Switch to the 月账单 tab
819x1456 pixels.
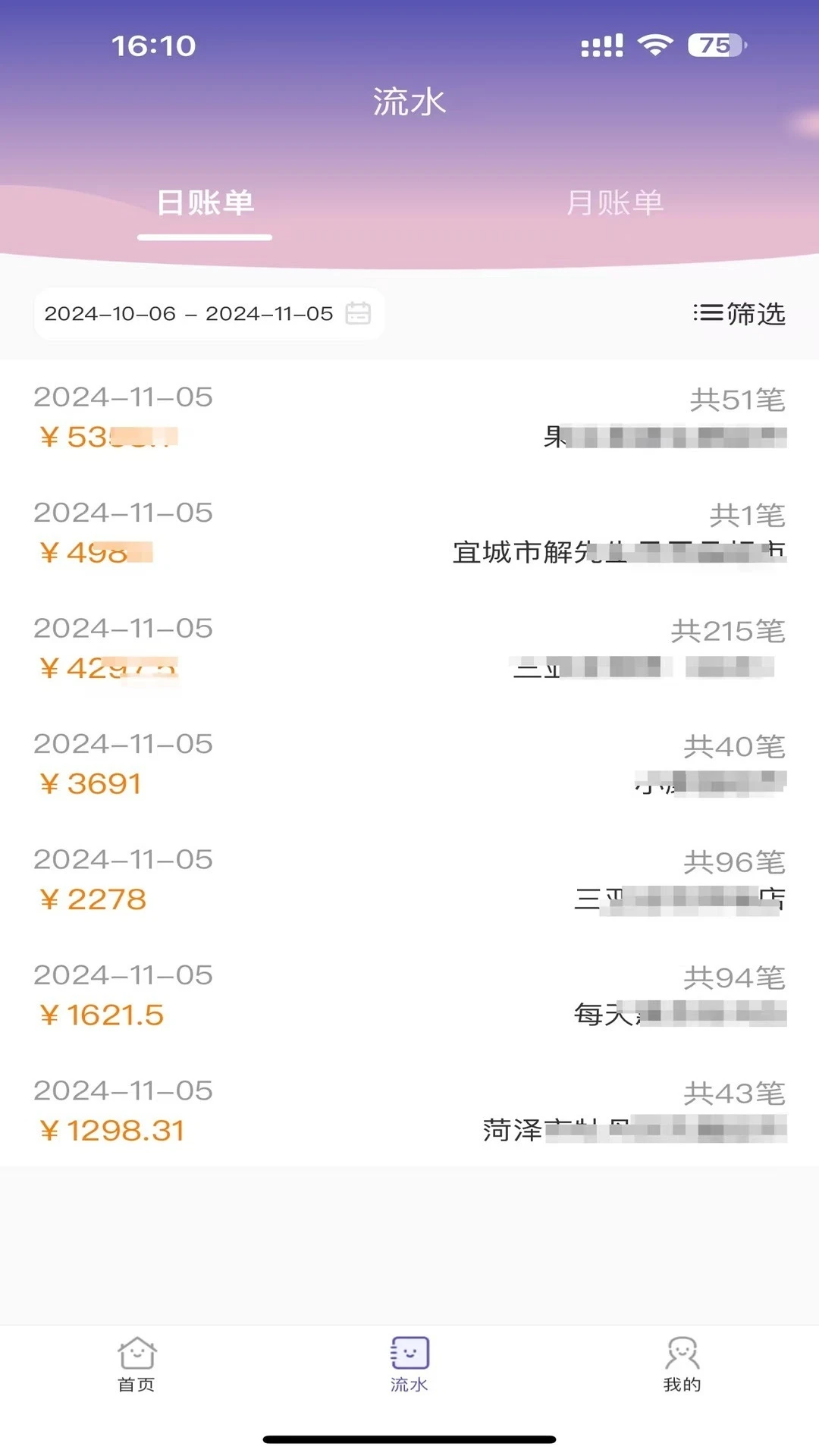point(617,202)
